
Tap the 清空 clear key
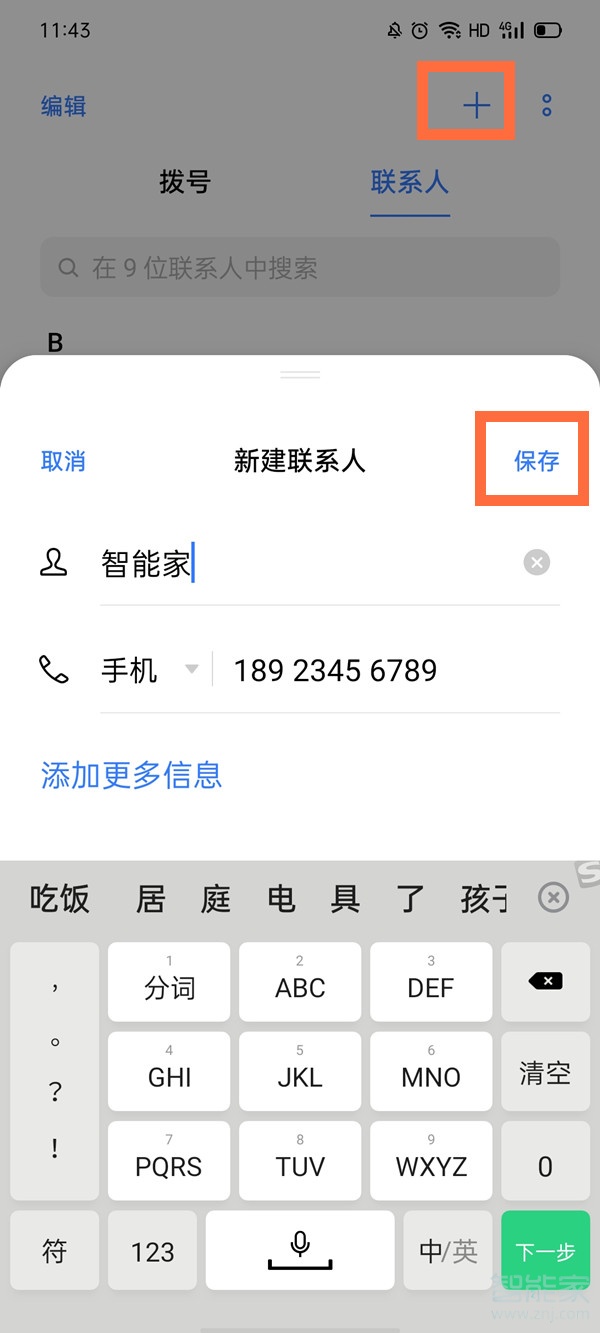[545, 1074]
